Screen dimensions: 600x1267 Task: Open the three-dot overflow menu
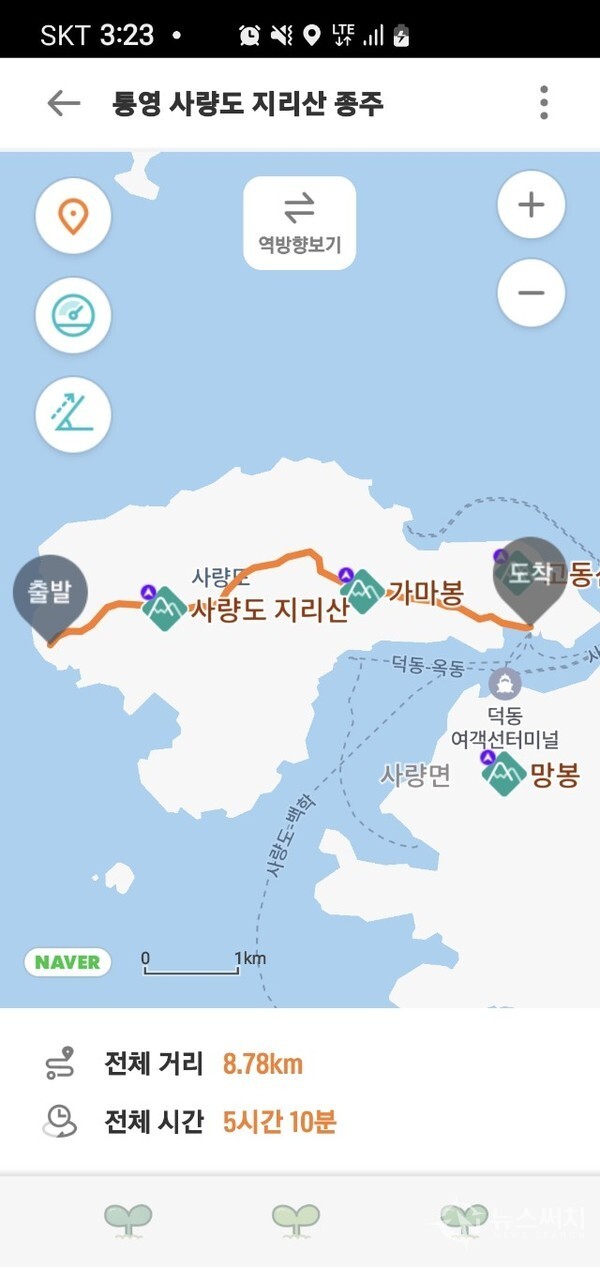(544, 103)
